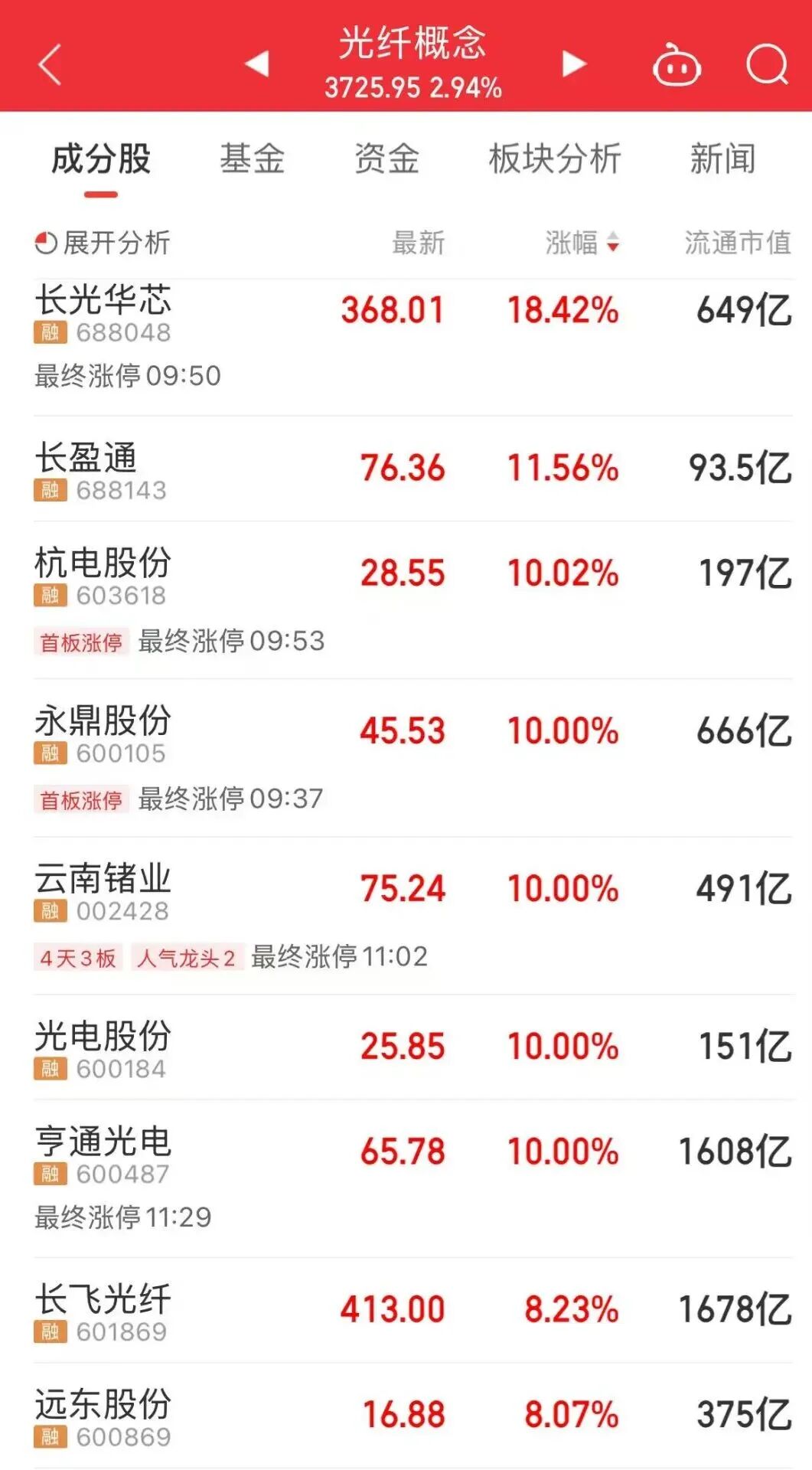The height and width of the screenshot is (1470, 812).
Task: Open the 板块分析 tab
Action: point(554,160)
